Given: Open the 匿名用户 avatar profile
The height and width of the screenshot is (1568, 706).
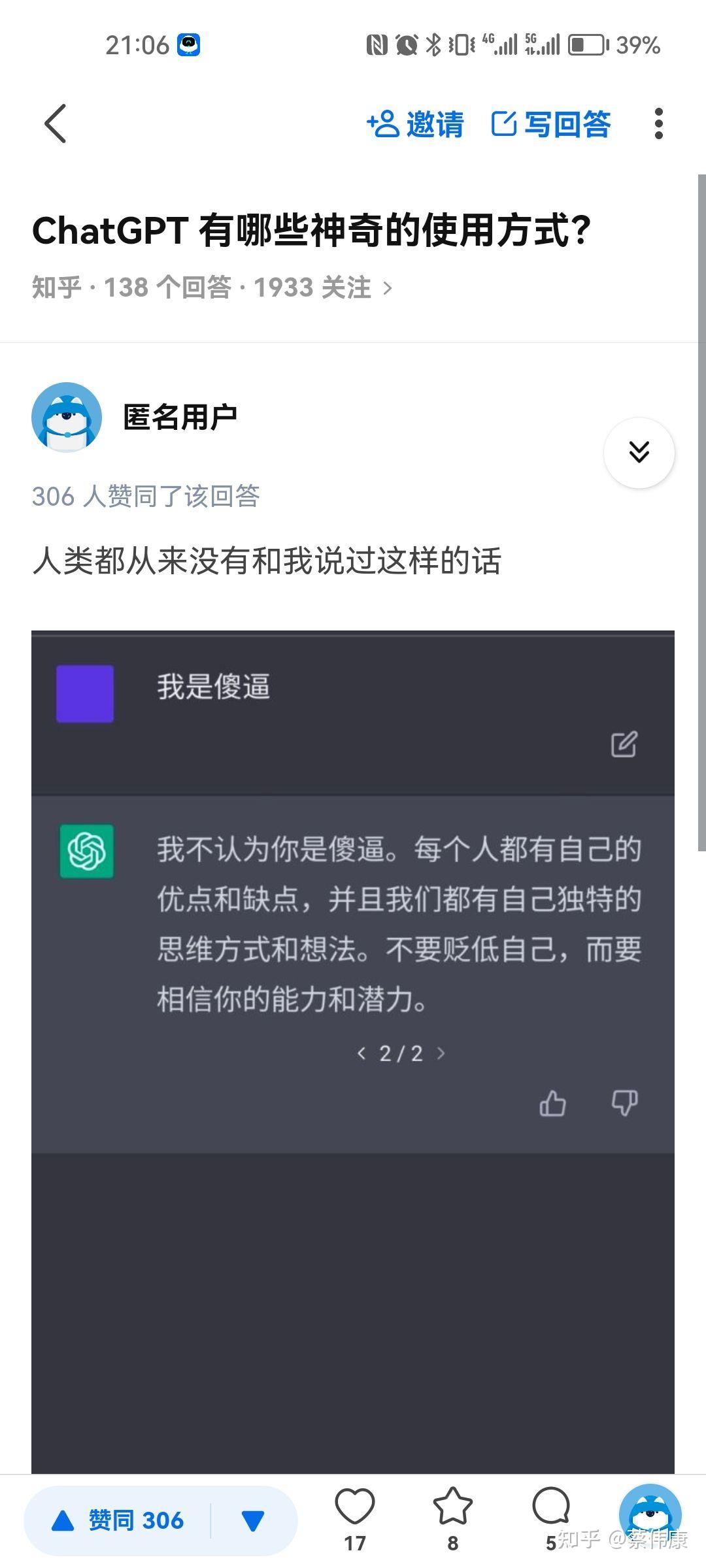Looking at the screenshot, I should click(x=67, y=417).
